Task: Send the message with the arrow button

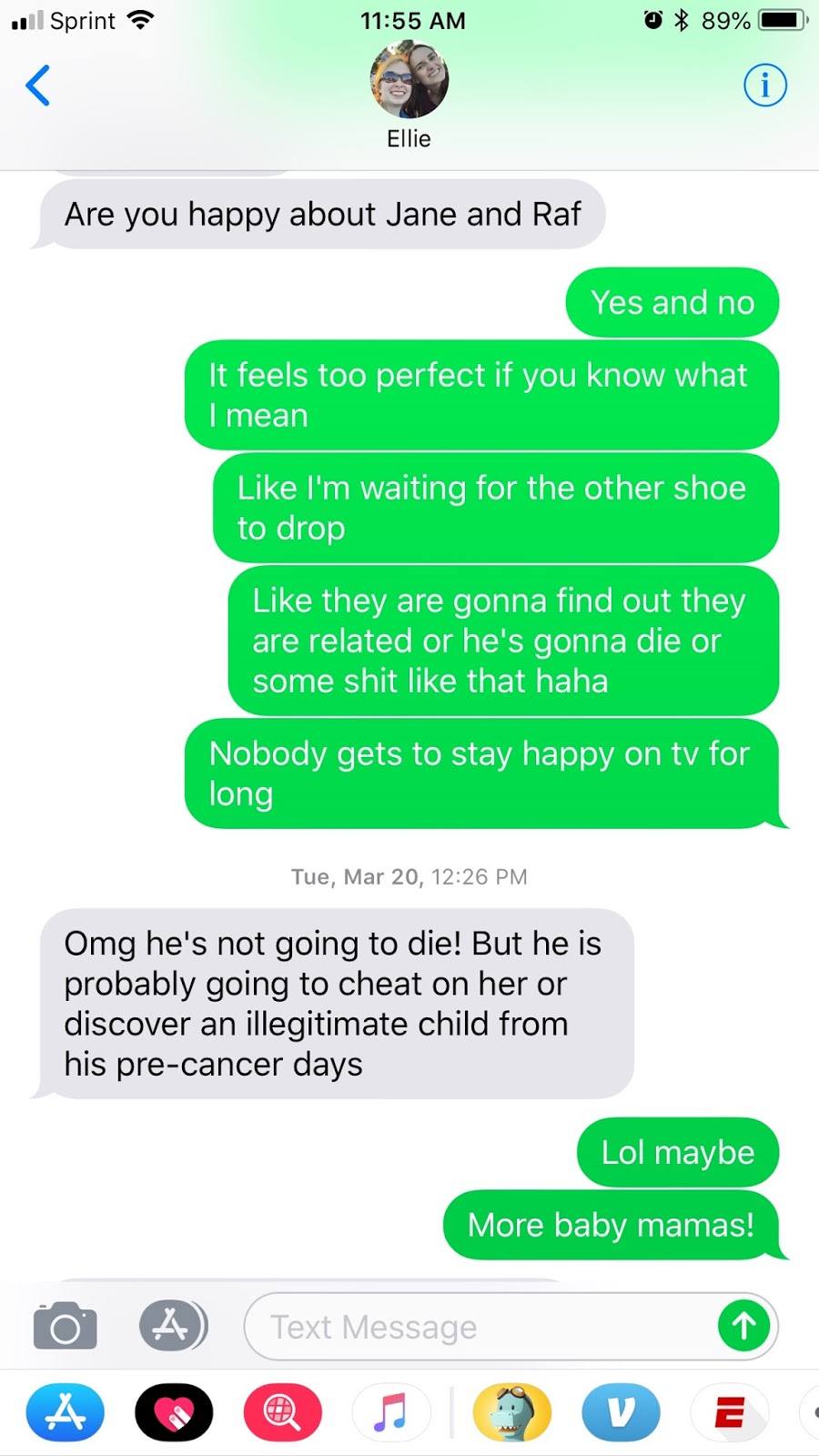Action: (x=743, y=1326)
